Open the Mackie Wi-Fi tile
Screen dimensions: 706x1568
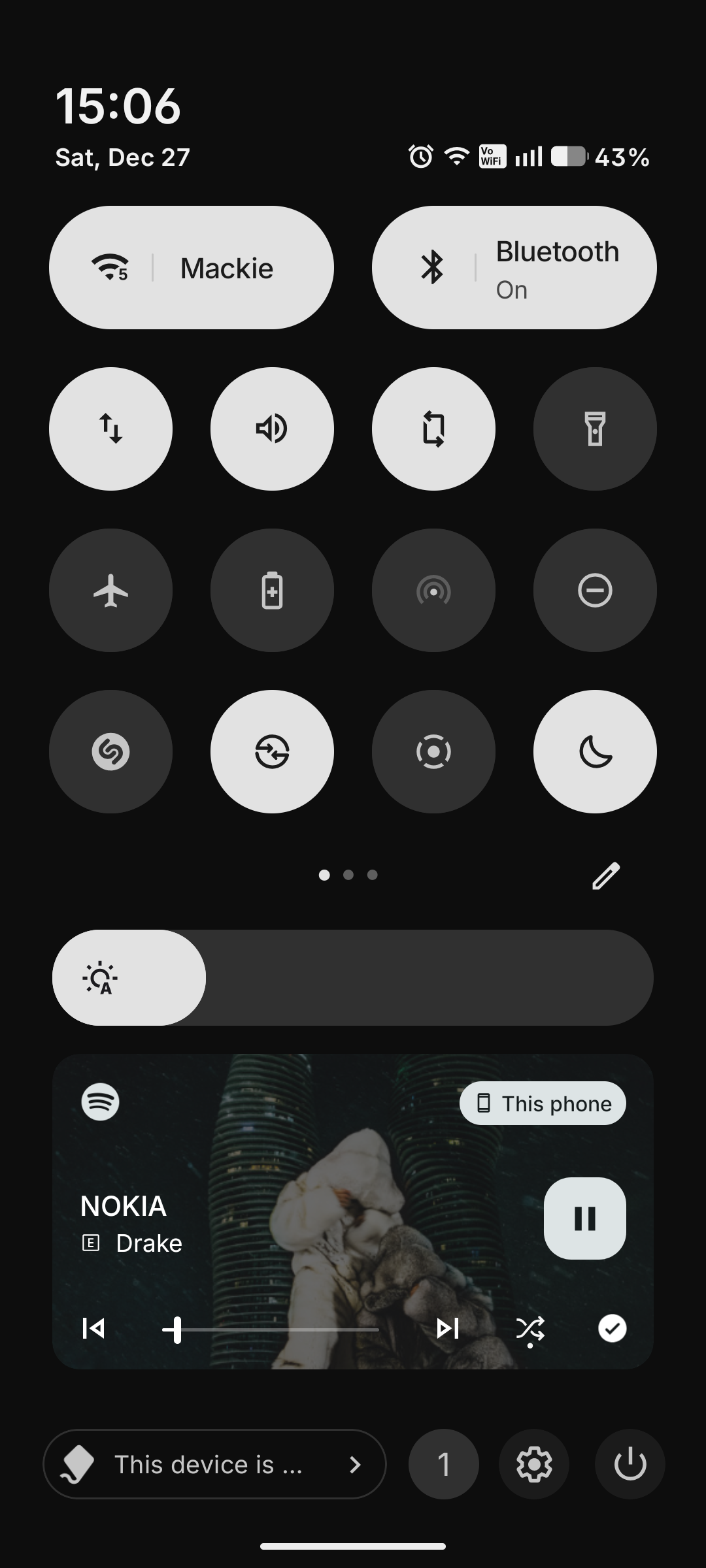pos(191,268)
